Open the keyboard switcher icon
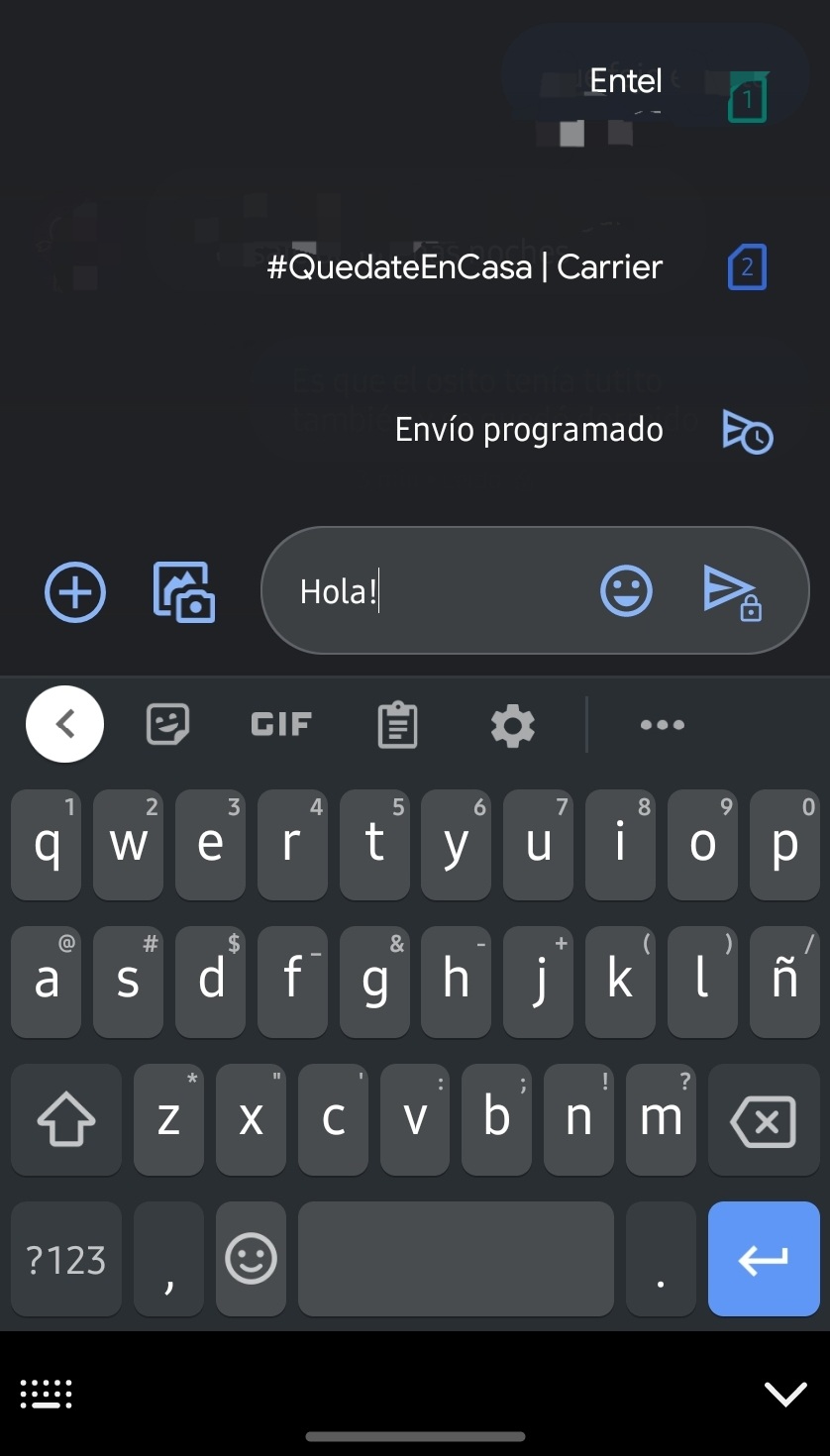 pyautogui.click(x=47, y=1393)
